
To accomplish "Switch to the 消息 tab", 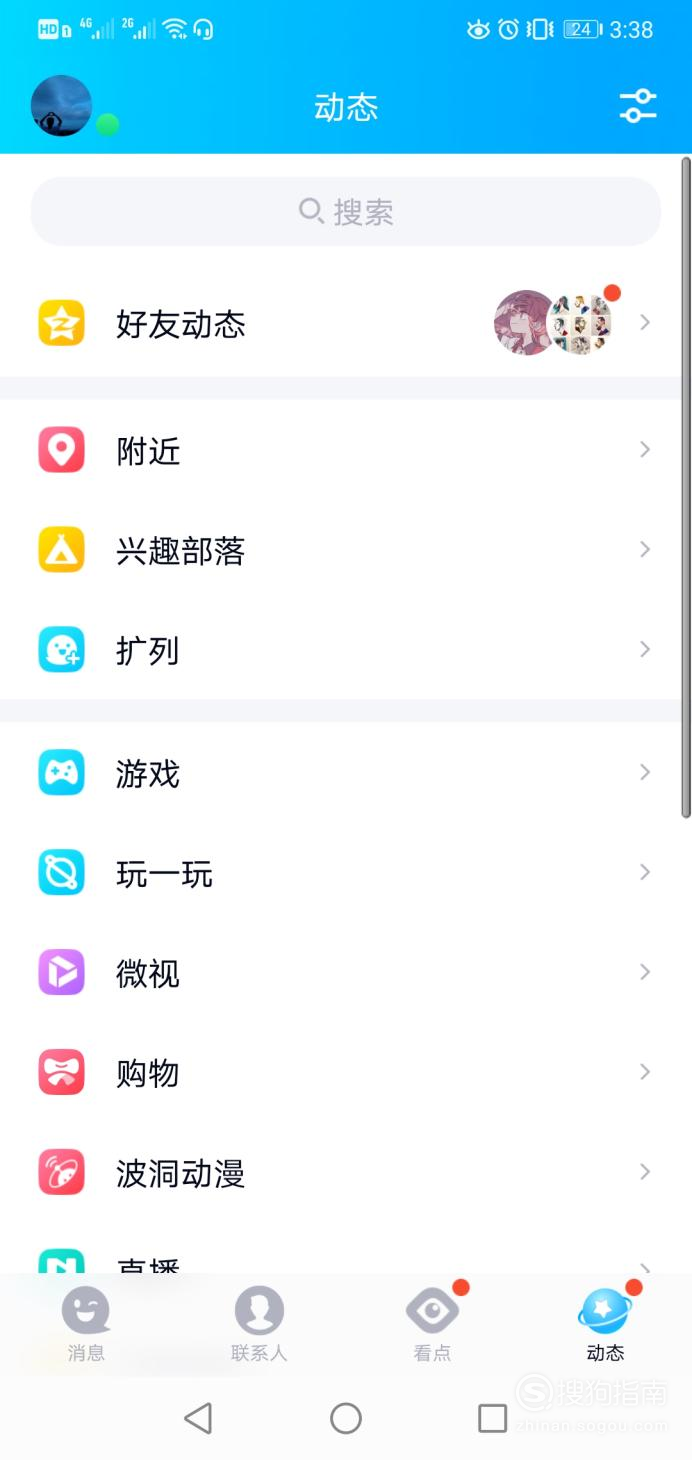I will (x=86, y=1324).
